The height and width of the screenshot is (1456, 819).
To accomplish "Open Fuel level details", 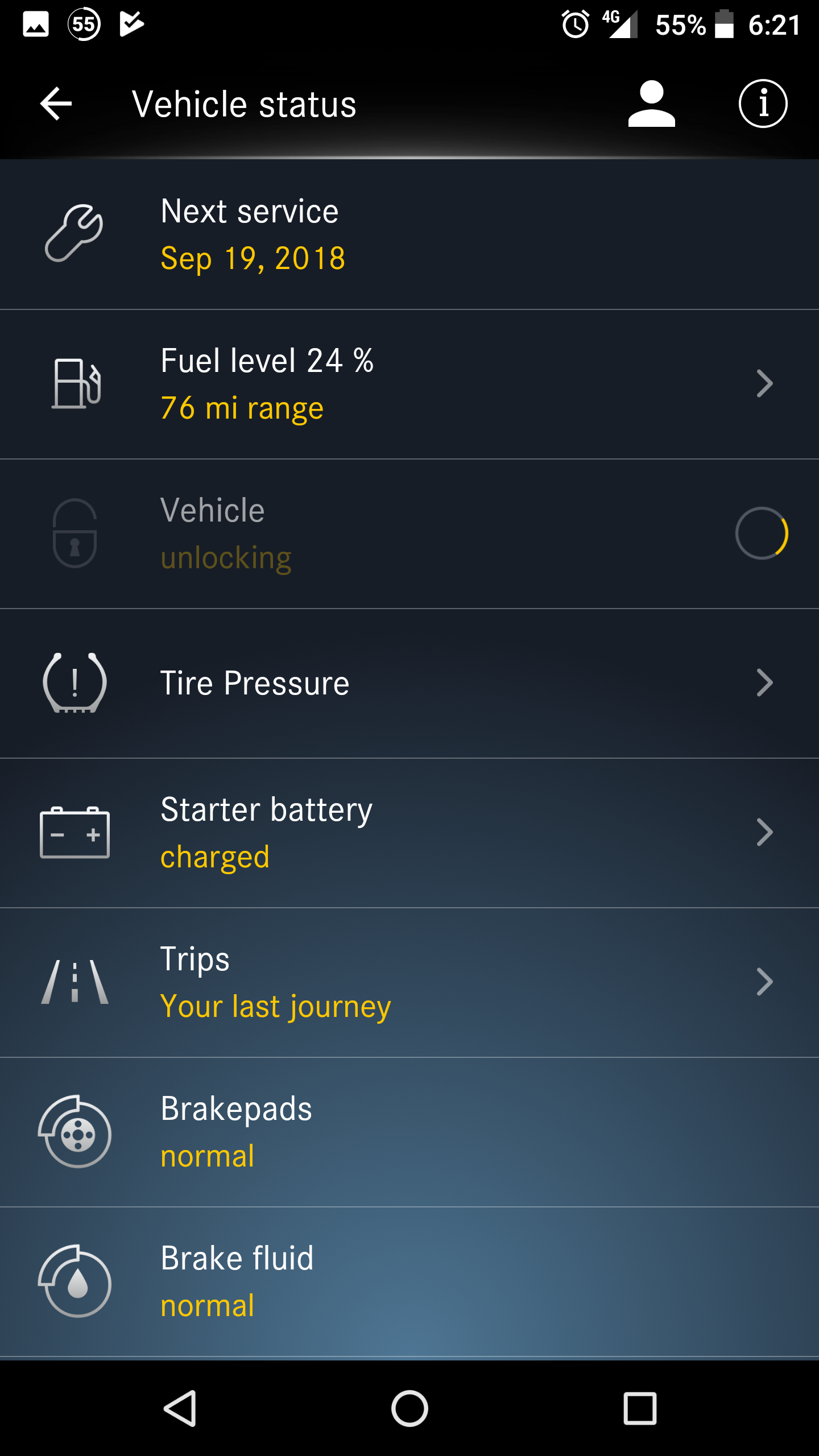I will tap(409, 384).
